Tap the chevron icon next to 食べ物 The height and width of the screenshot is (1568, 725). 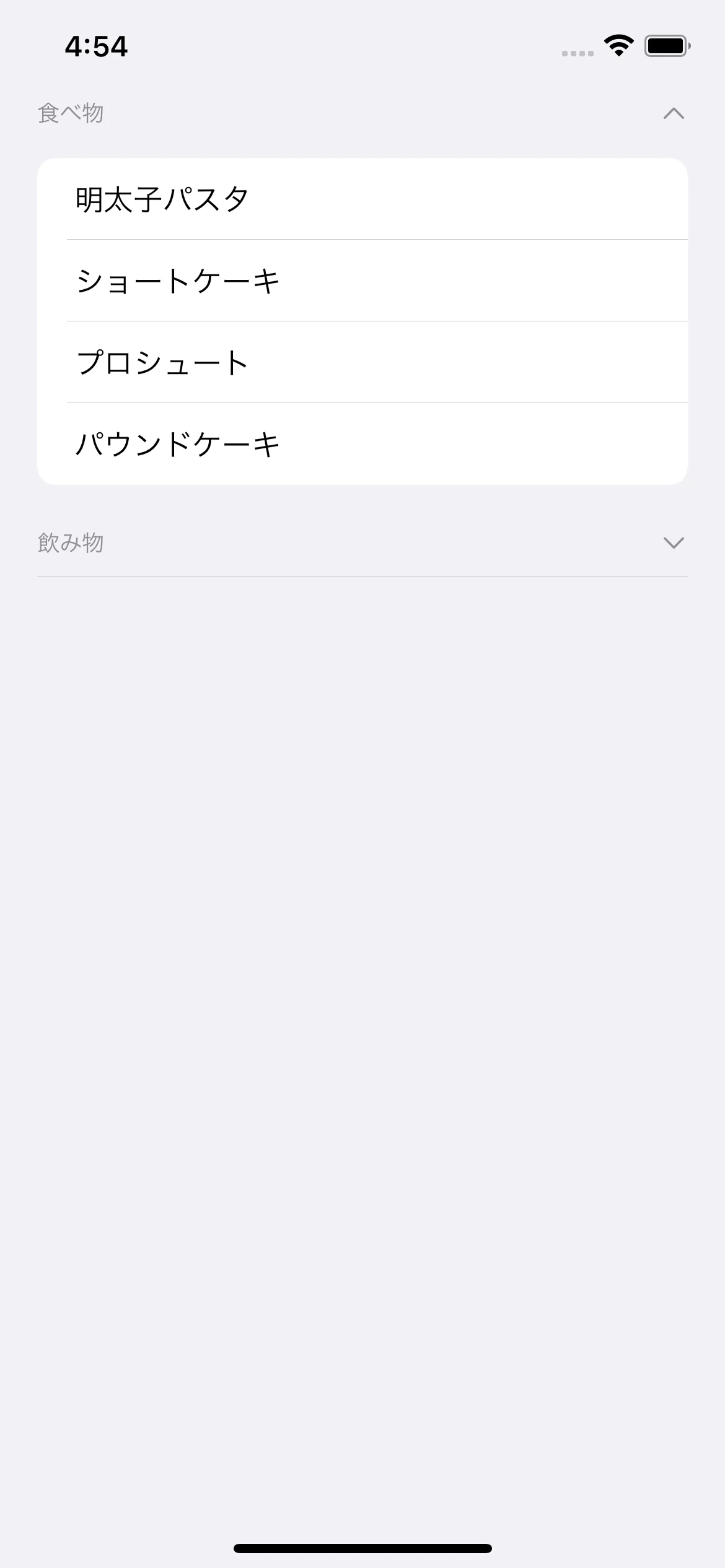point(674,113)
